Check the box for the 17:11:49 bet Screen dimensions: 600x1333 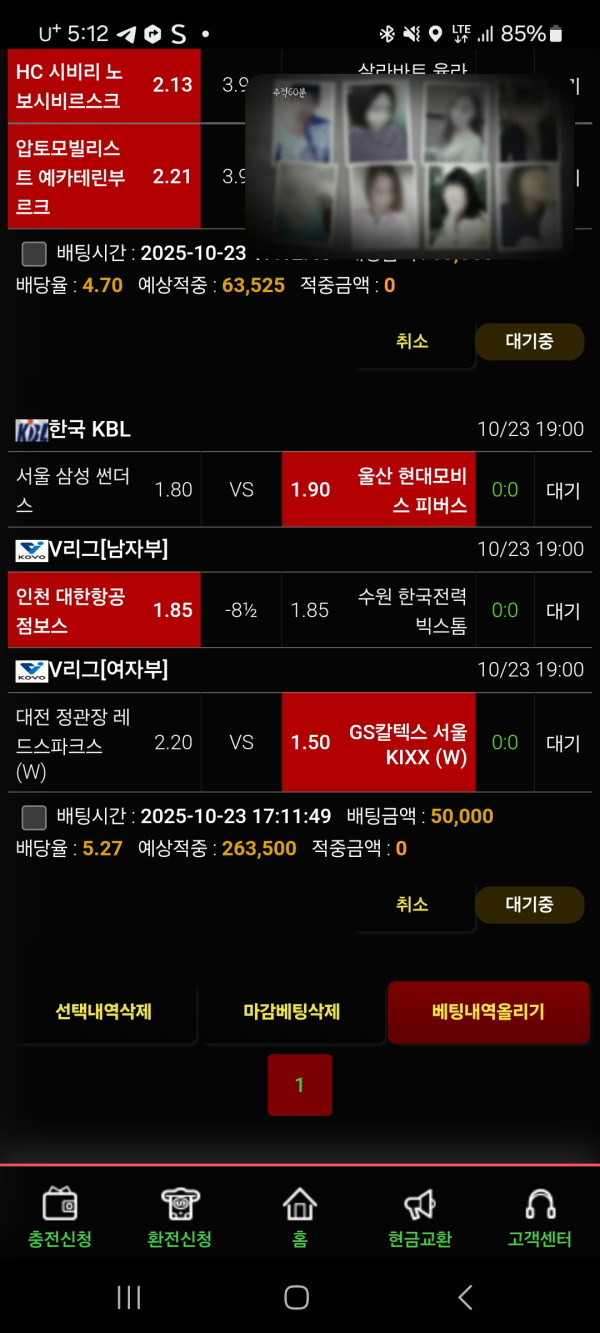(34, 817)
